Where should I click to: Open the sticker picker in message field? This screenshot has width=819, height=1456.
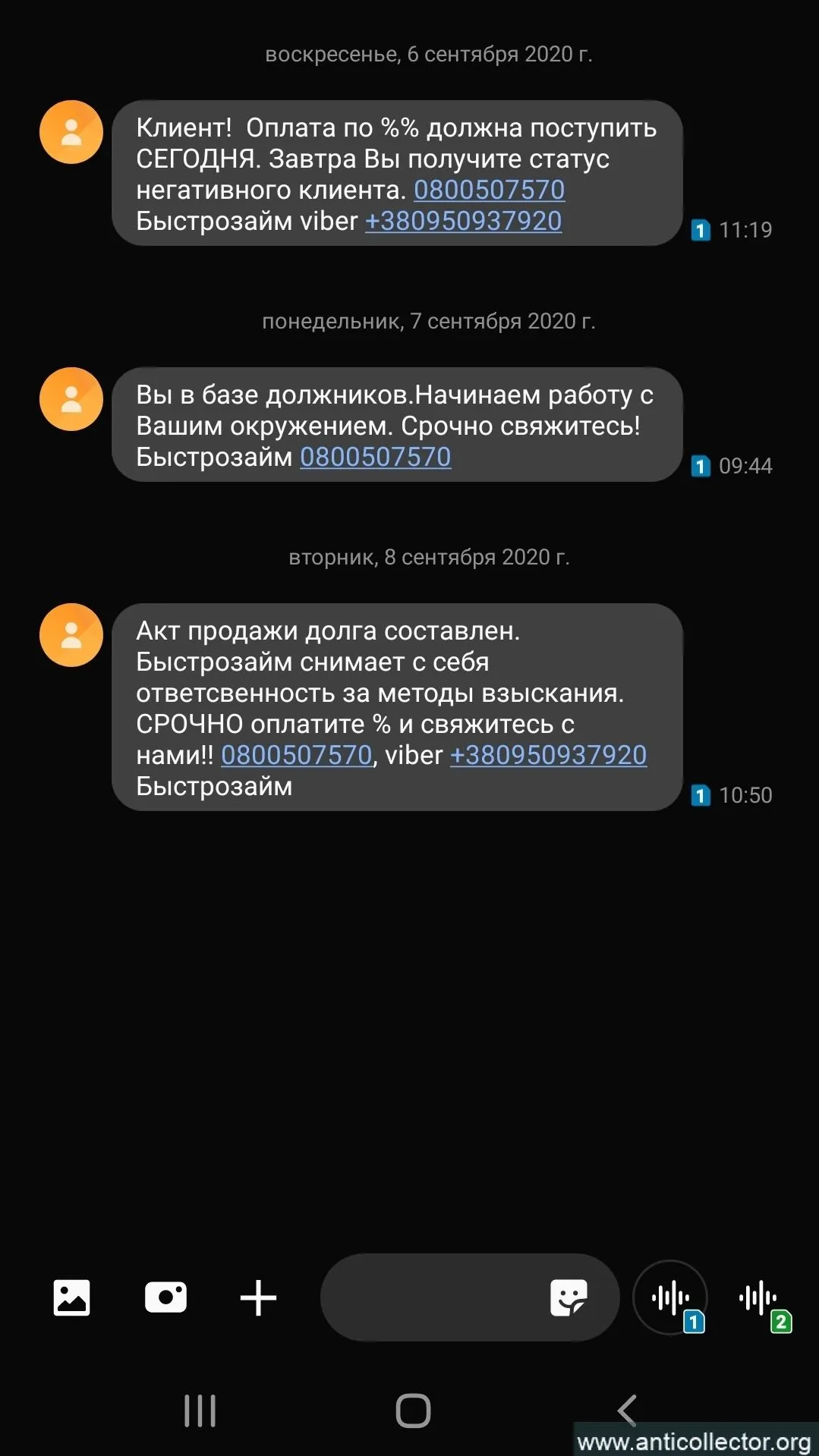(x=569, y=1297)
